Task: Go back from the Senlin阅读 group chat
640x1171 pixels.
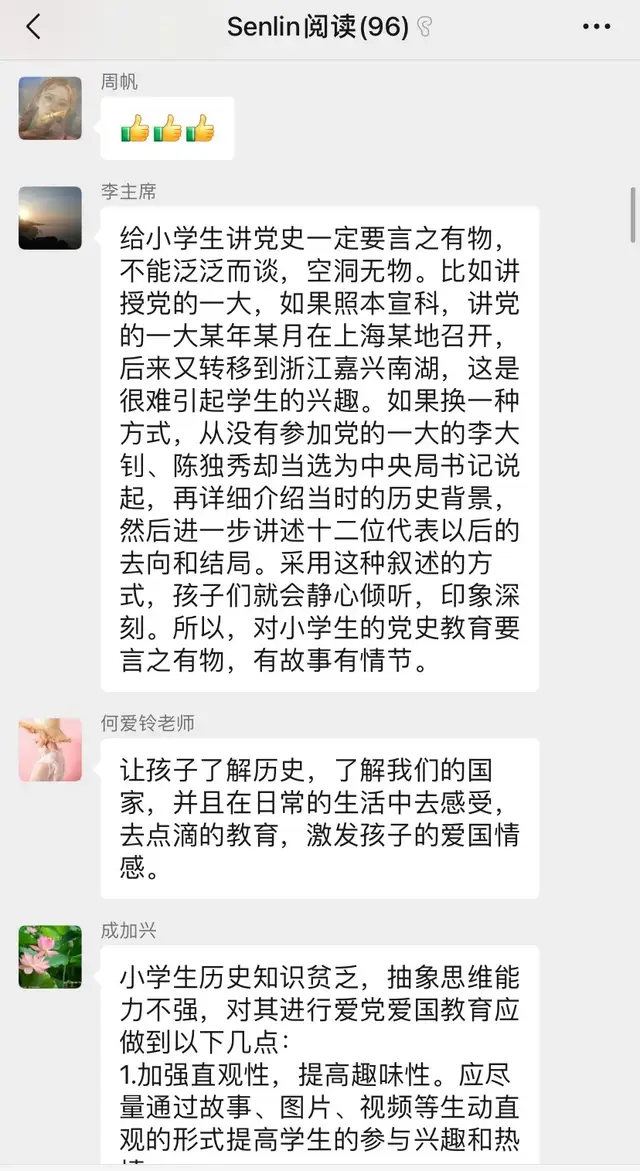Action: click(33, 27)
